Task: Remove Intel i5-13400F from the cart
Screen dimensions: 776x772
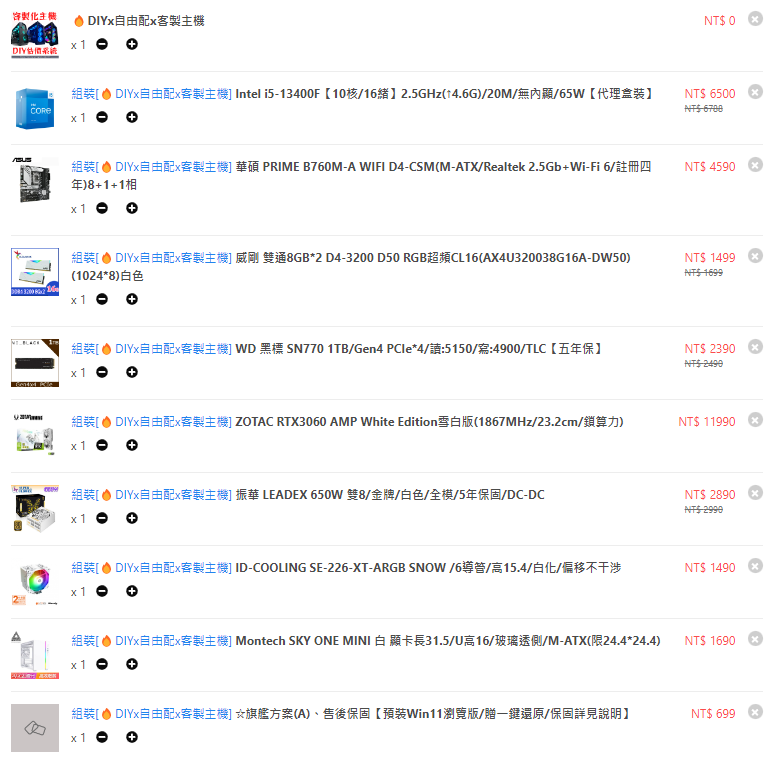Action: (755, 92)
